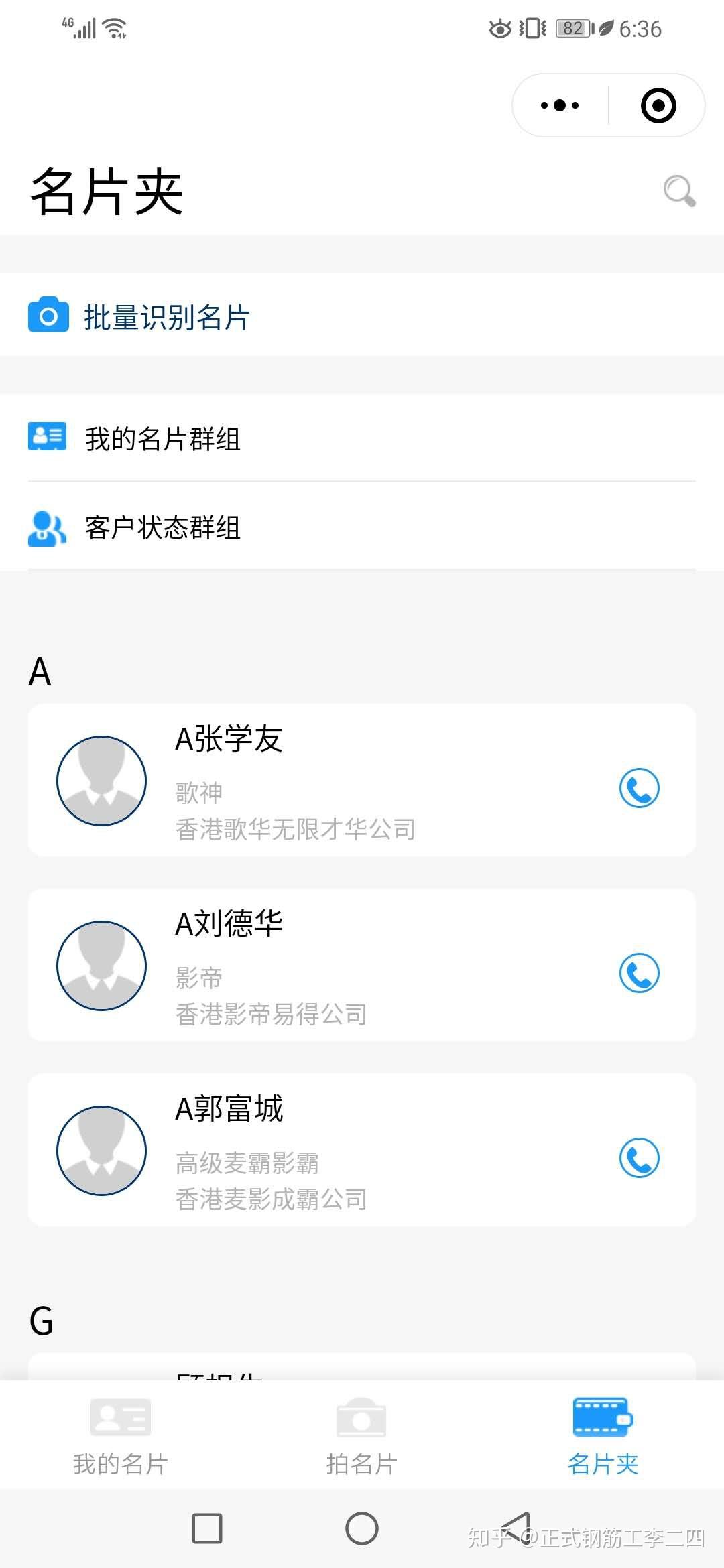This screenshot has height=1568, width=724.
Task: Open 我的名片群组 row
Action: [x=162, y=439]
